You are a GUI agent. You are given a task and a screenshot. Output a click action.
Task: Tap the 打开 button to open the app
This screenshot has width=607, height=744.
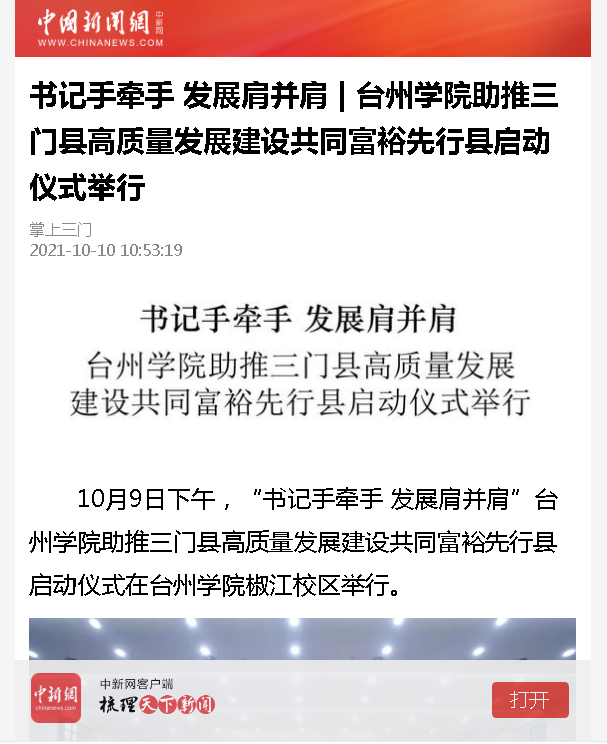click(x=530, y=700)
